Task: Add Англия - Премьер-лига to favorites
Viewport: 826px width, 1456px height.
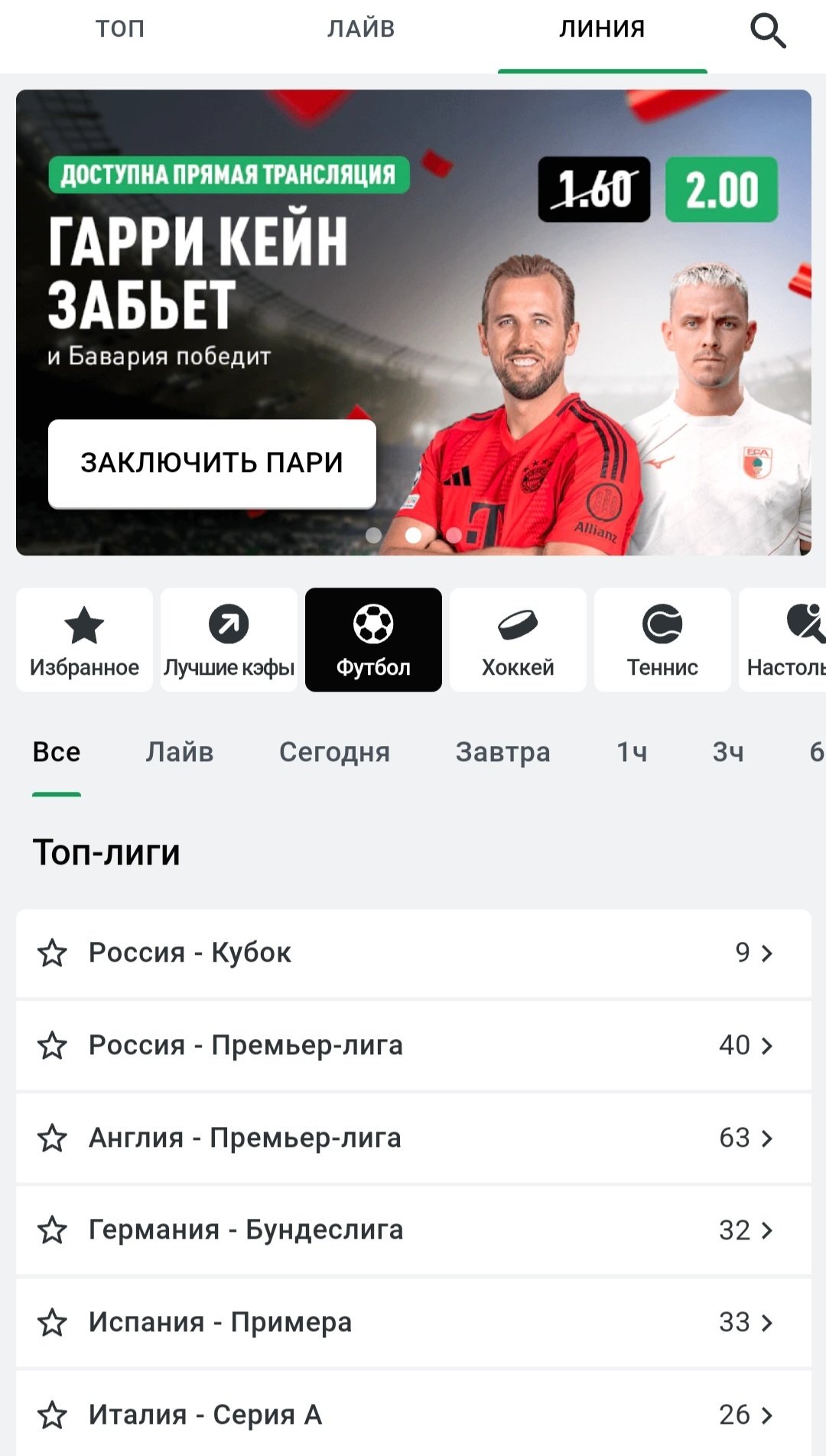Action: [53, 1138]
